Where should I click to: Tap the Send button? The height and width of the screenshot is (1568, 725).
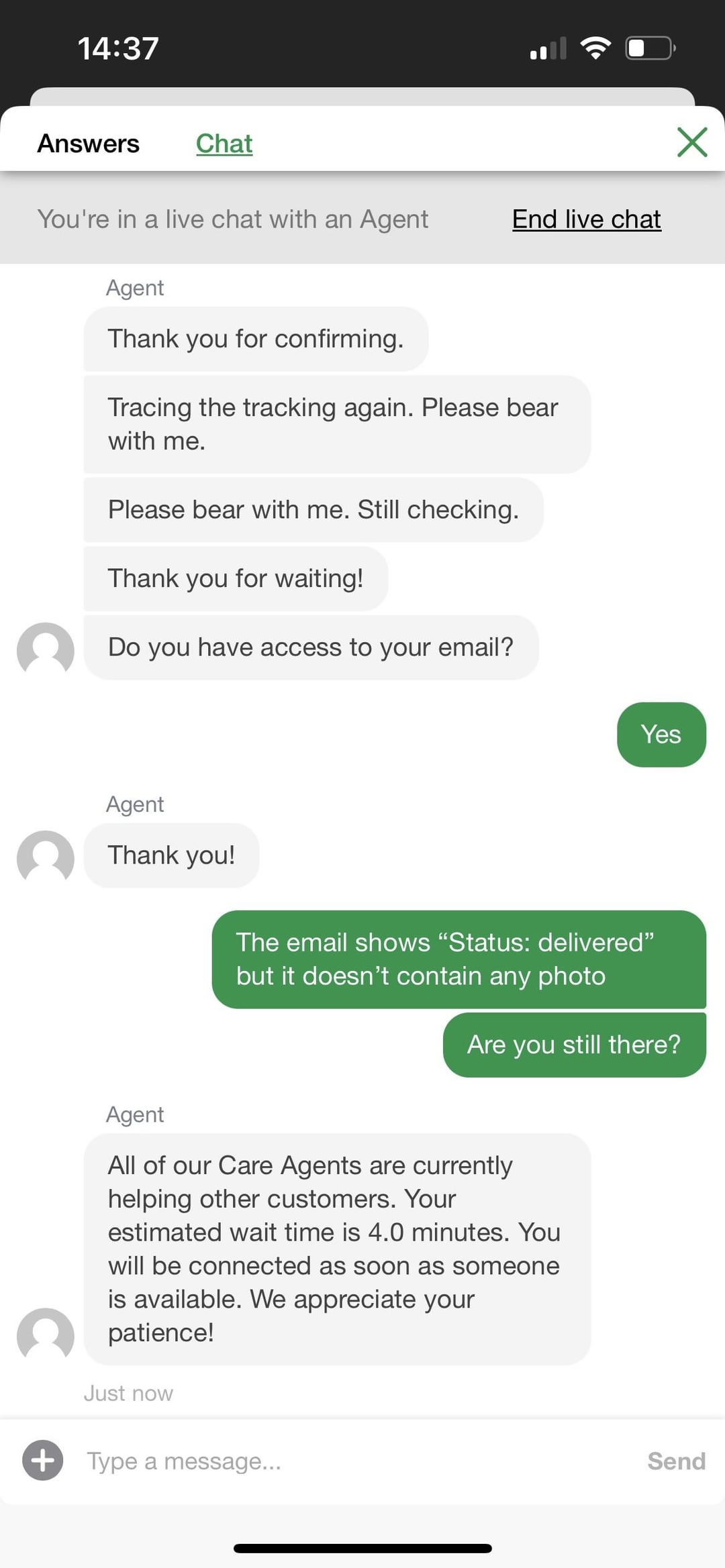(x=675, y=1461)
